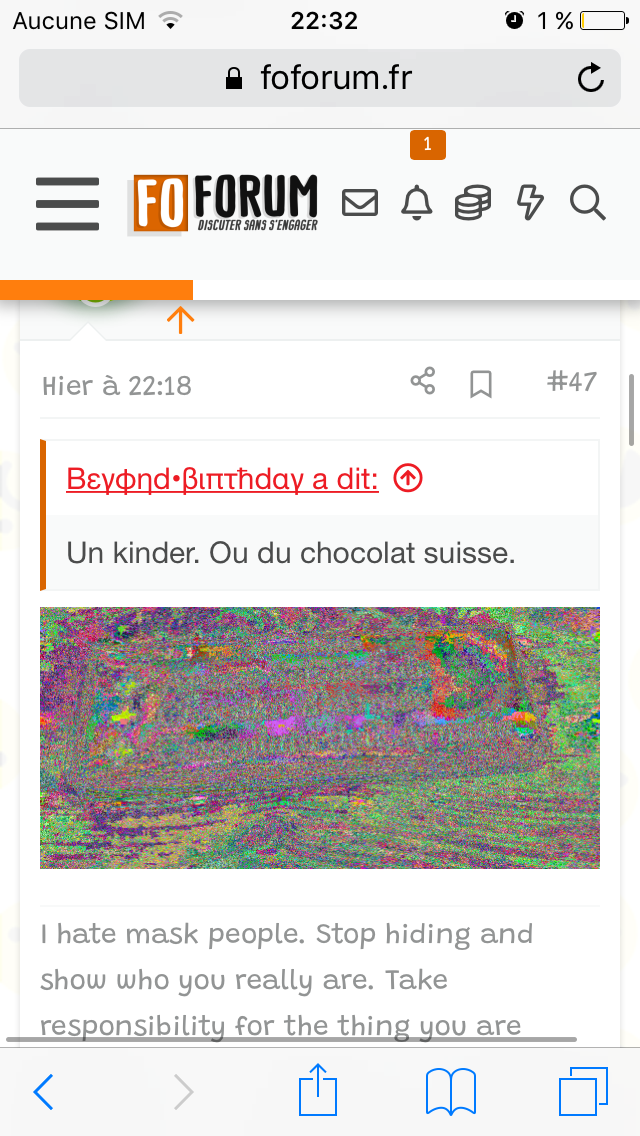
Task: Show open Safari tabs
Action: (x=583, y=1091)
